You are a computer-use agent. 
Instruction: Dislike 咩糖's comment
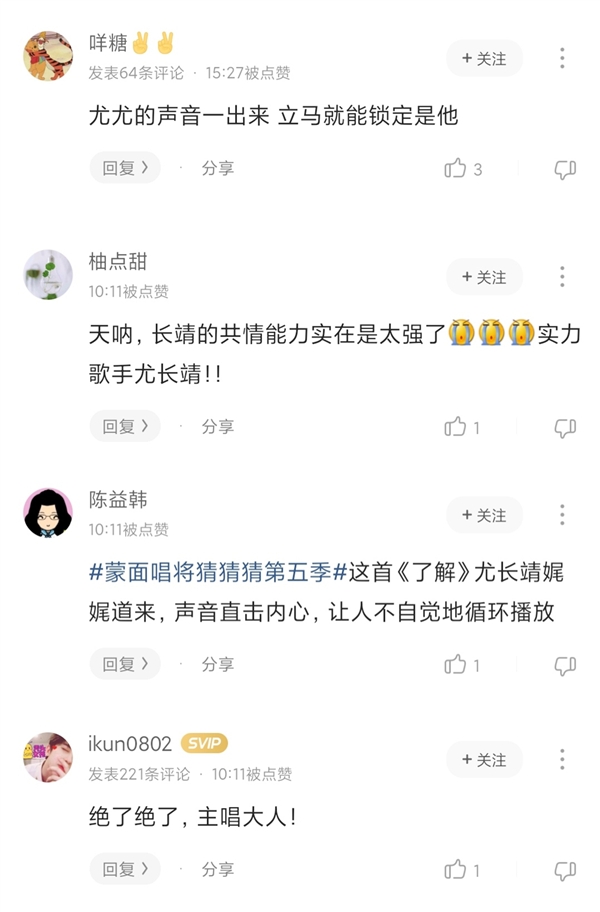(565, 169)
